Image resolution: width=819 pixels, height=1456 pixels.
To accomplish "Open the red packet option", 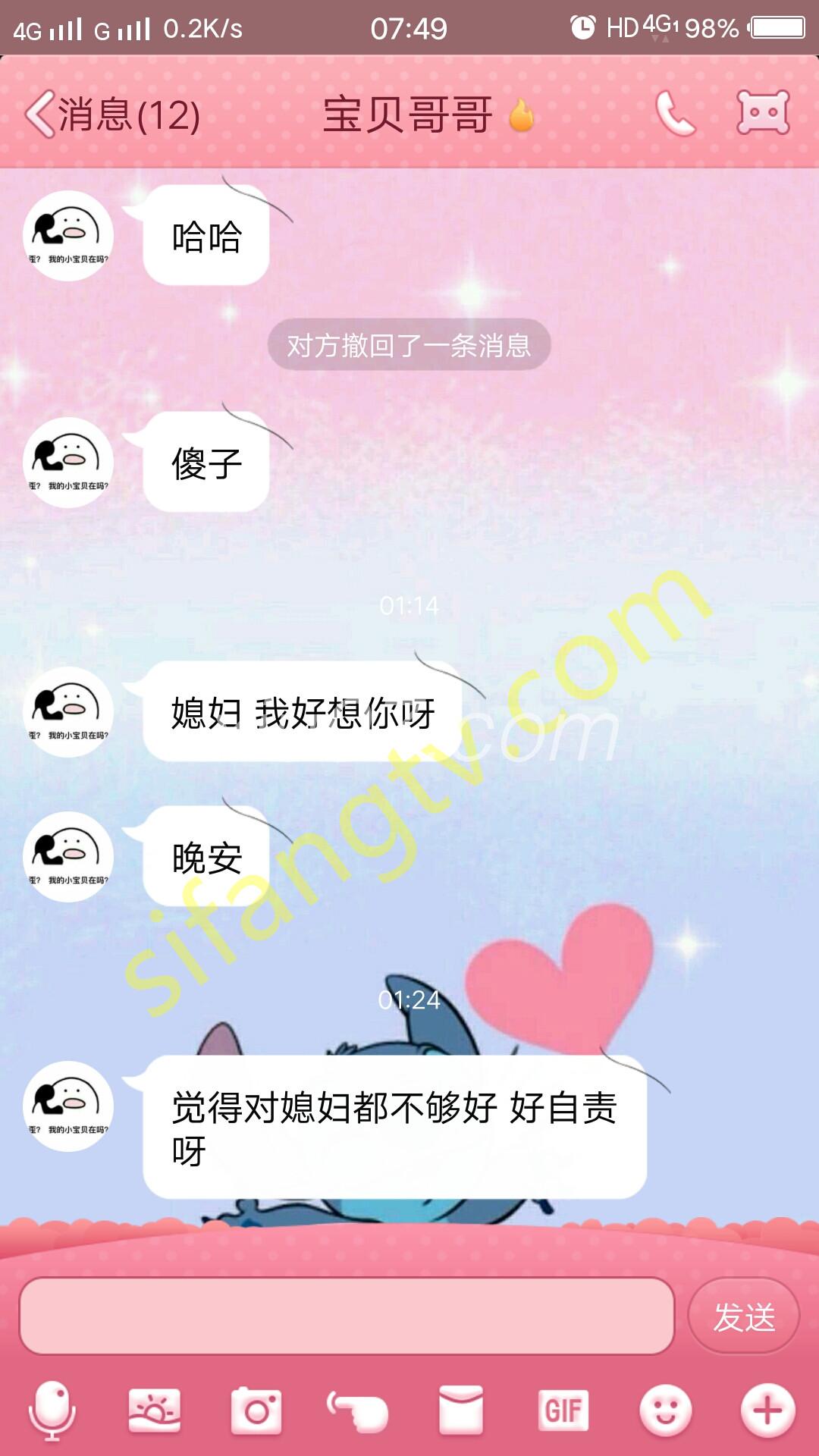I will coord(460,1410).
